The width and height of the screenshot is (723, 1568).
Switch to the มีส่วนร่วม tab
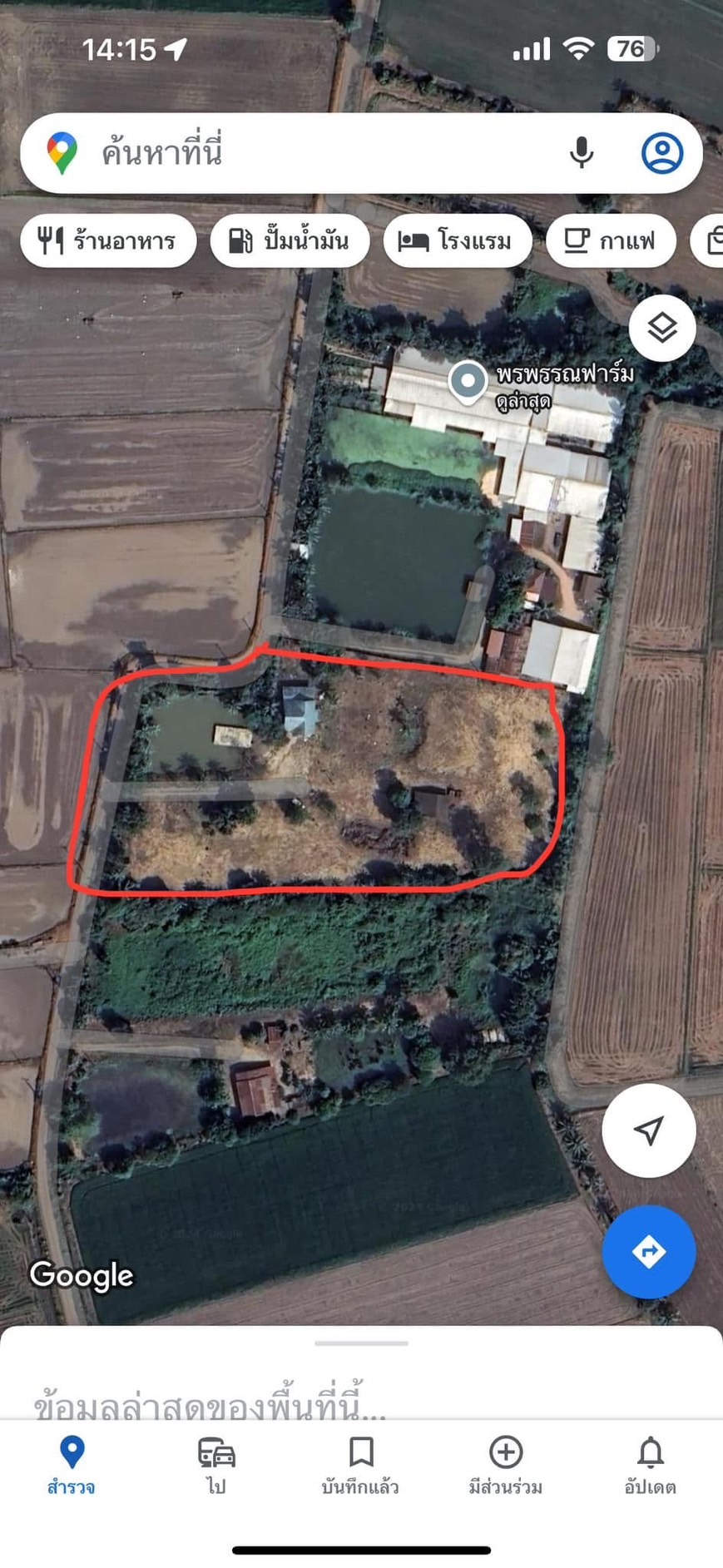506,1466
